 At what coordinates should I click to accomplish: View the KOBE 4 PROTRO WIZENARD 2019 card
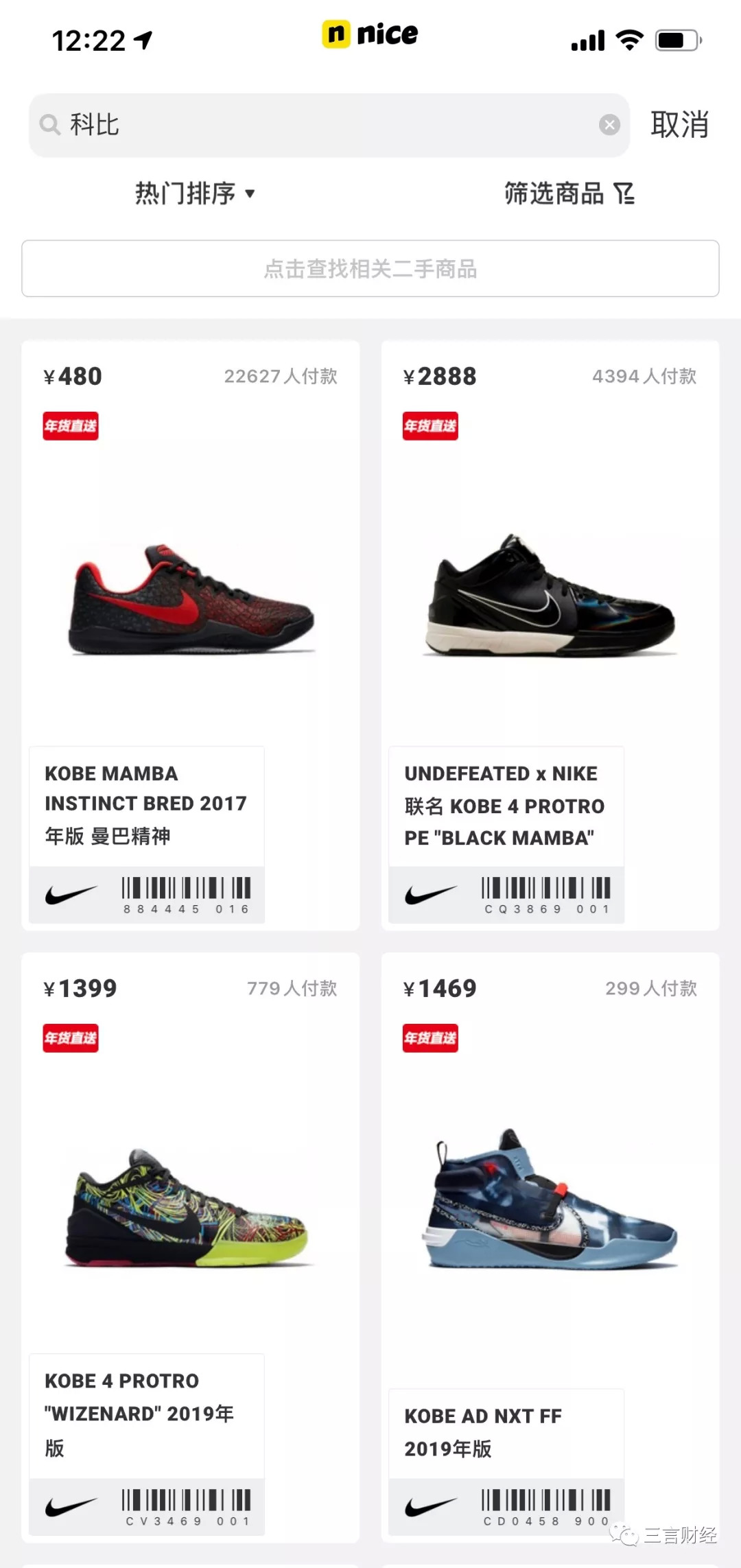(x=191, y=1245)
